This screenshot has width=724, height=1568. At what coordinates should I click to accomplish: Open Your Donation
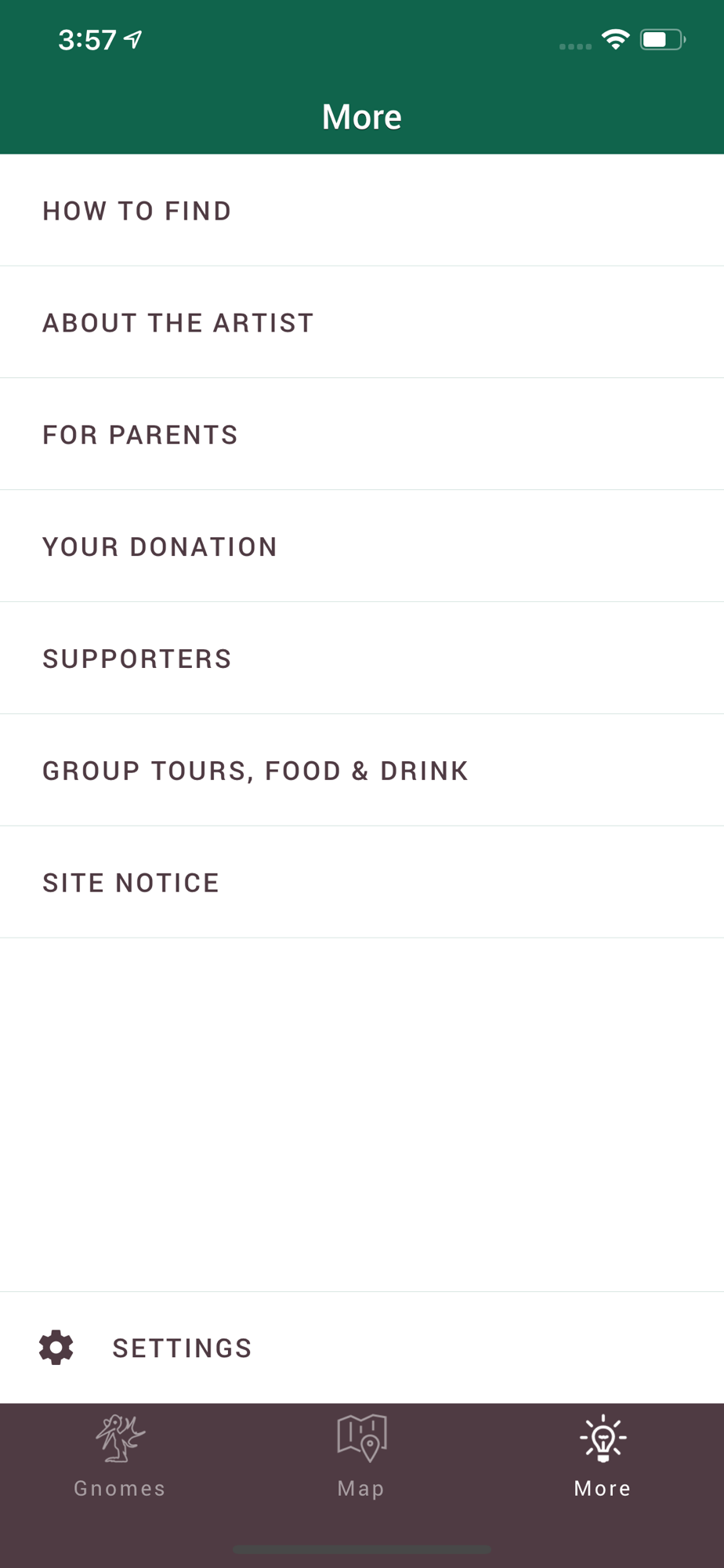click(x=362, y=546)
